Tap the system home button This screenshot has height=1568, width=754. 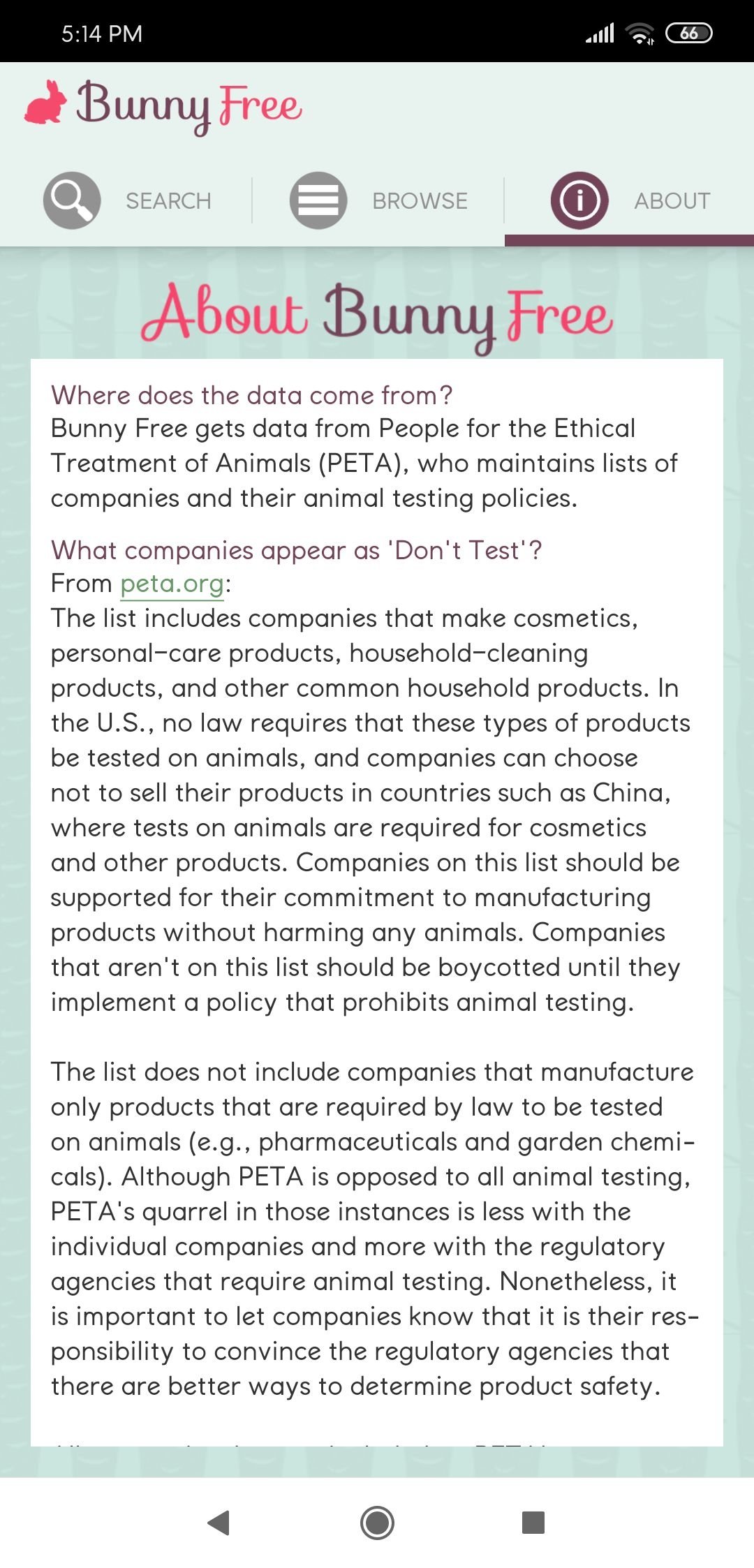377,1522
